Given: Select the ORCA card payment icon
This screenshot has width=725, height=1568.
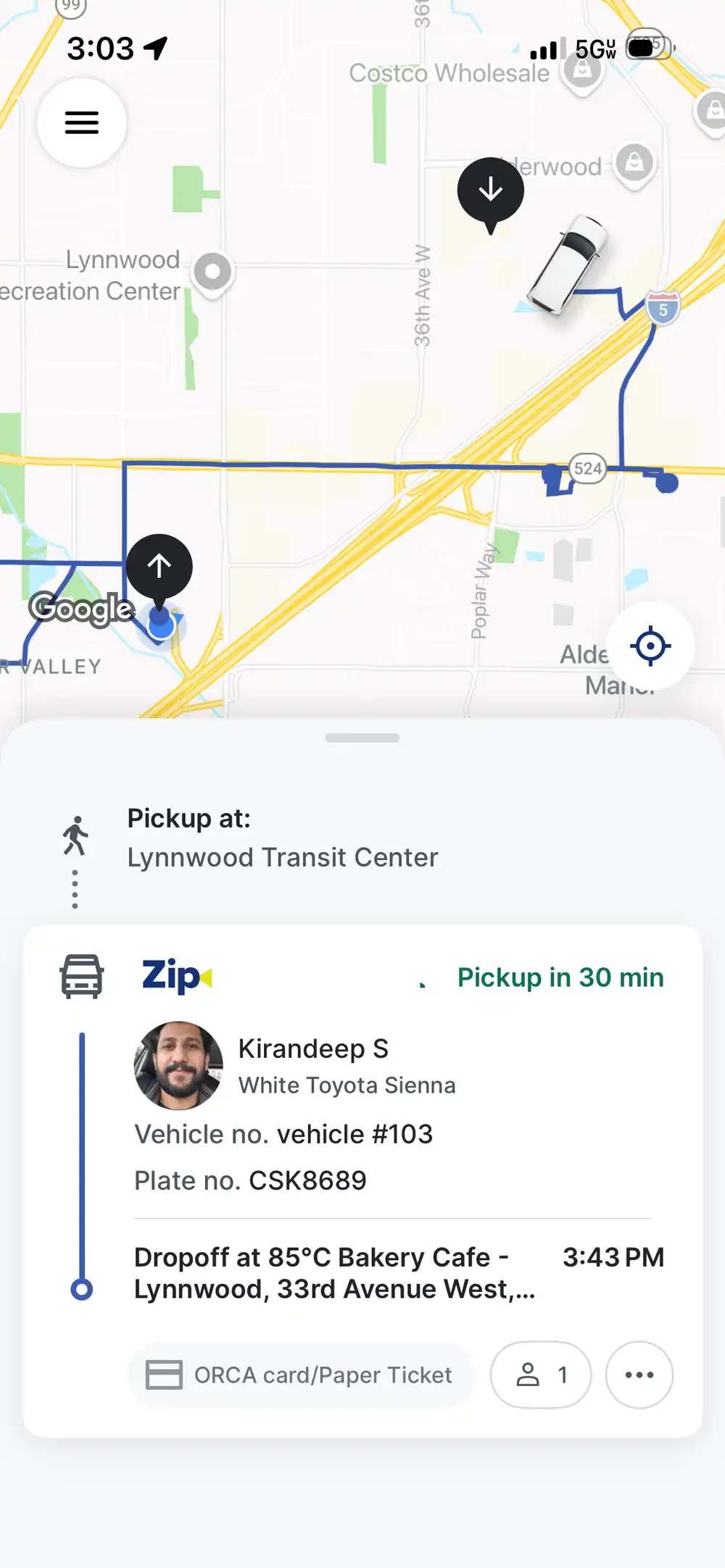Looking at the screenshot, I should [x=164, y=1375].
